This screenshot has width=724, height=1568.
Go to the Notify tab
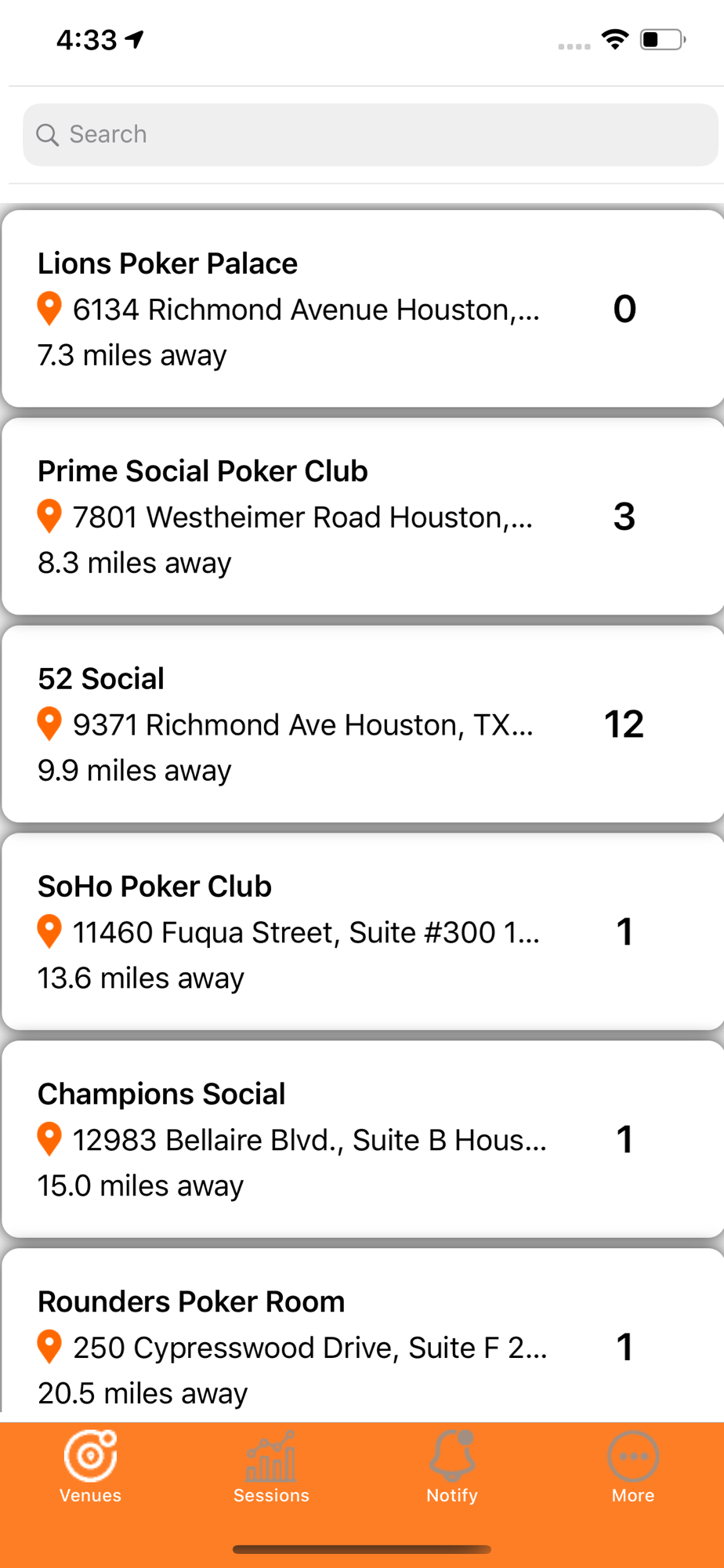(452, 1467)
